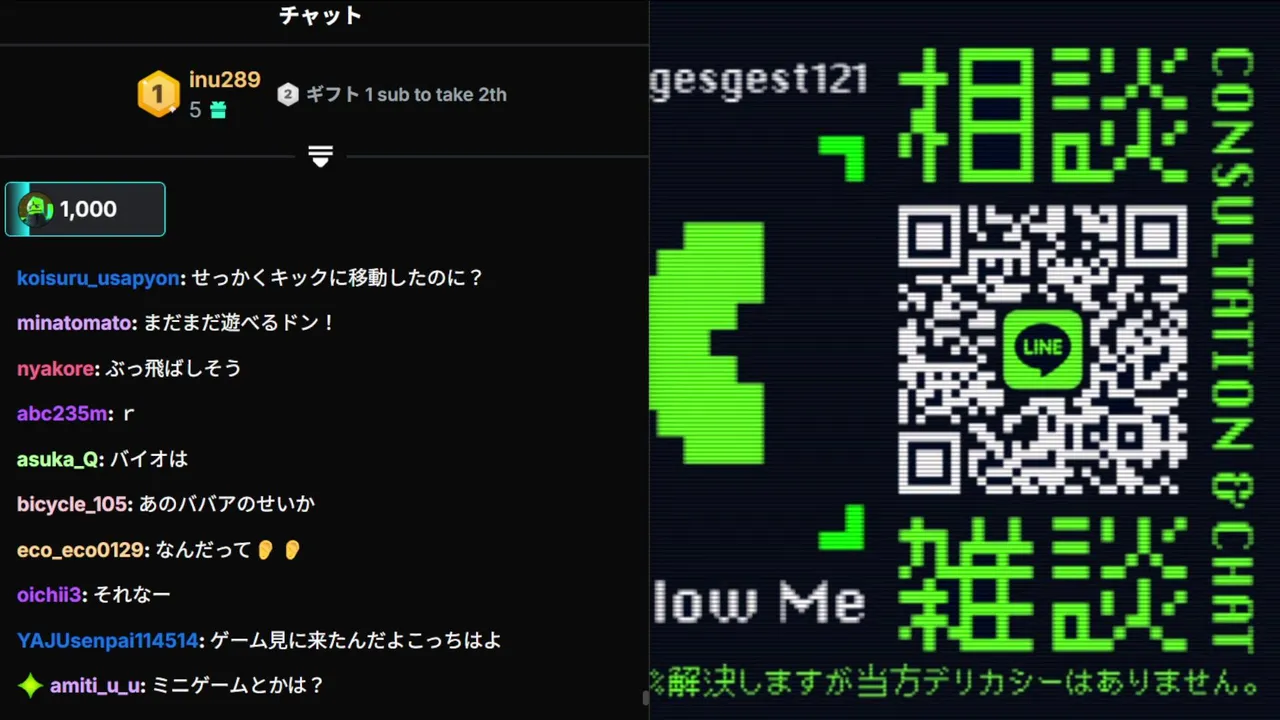The image size is (1280, 720).
Task: View oichii3's user card
Action: pyautogui.click(x=49, y=595)
